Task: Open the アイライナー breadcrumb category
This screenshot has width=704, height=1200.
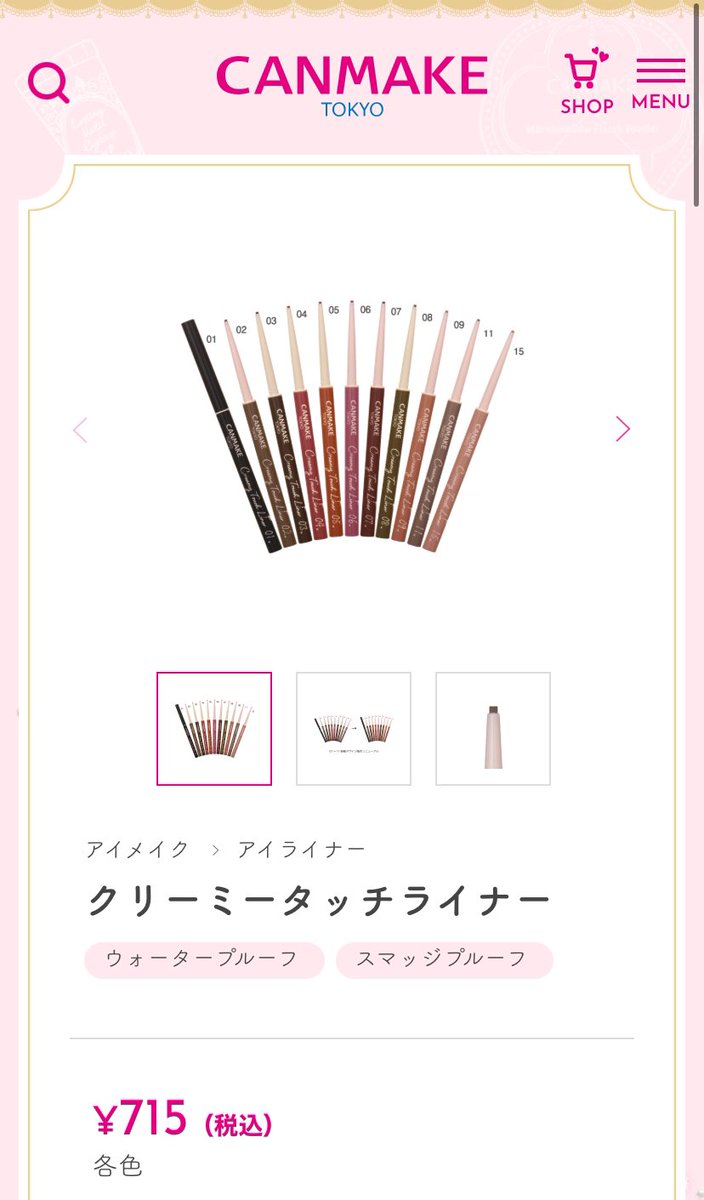Action: [301, 850]
